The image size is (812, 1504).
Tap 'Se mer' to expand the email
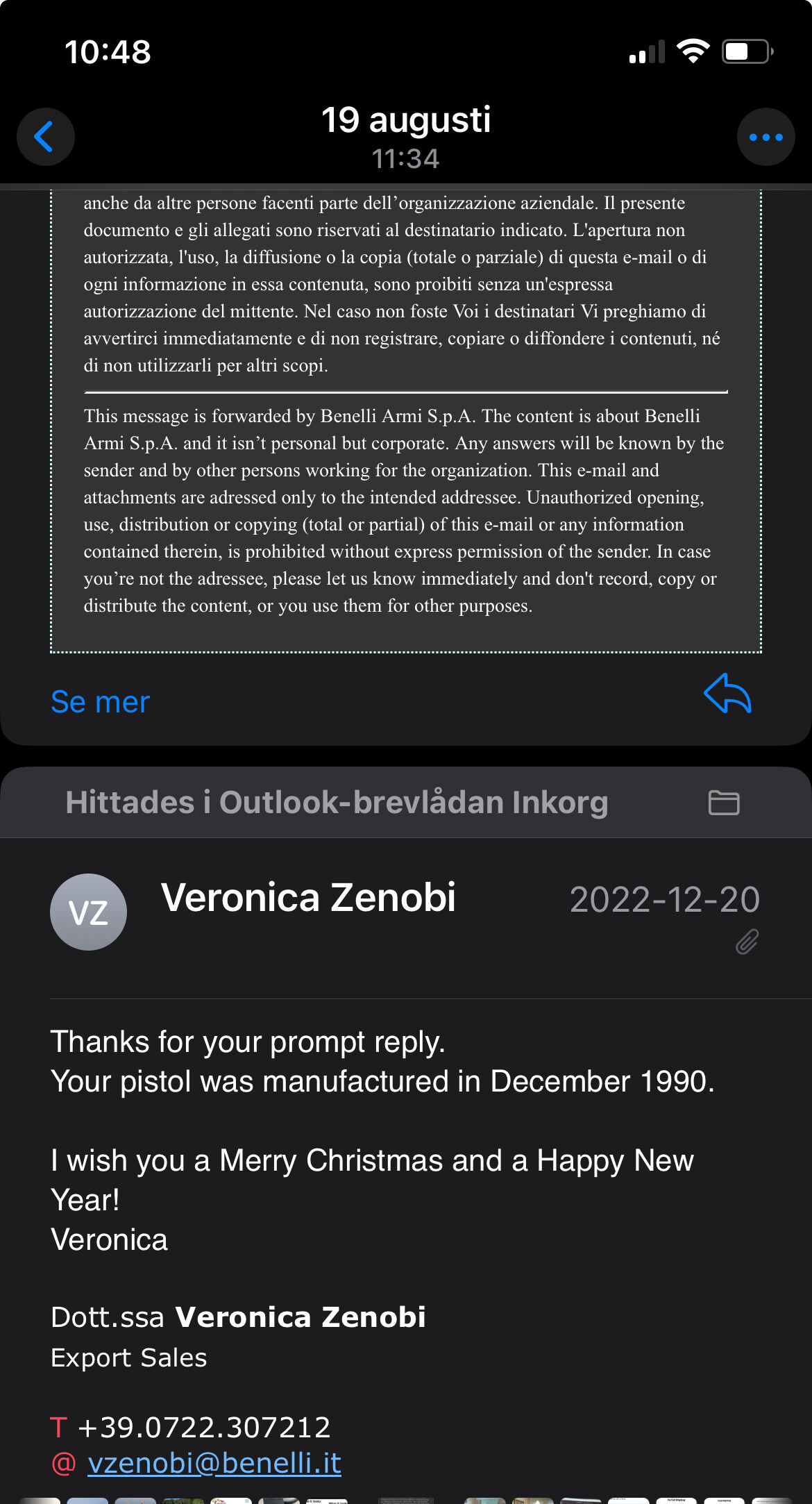pos(101,702)
